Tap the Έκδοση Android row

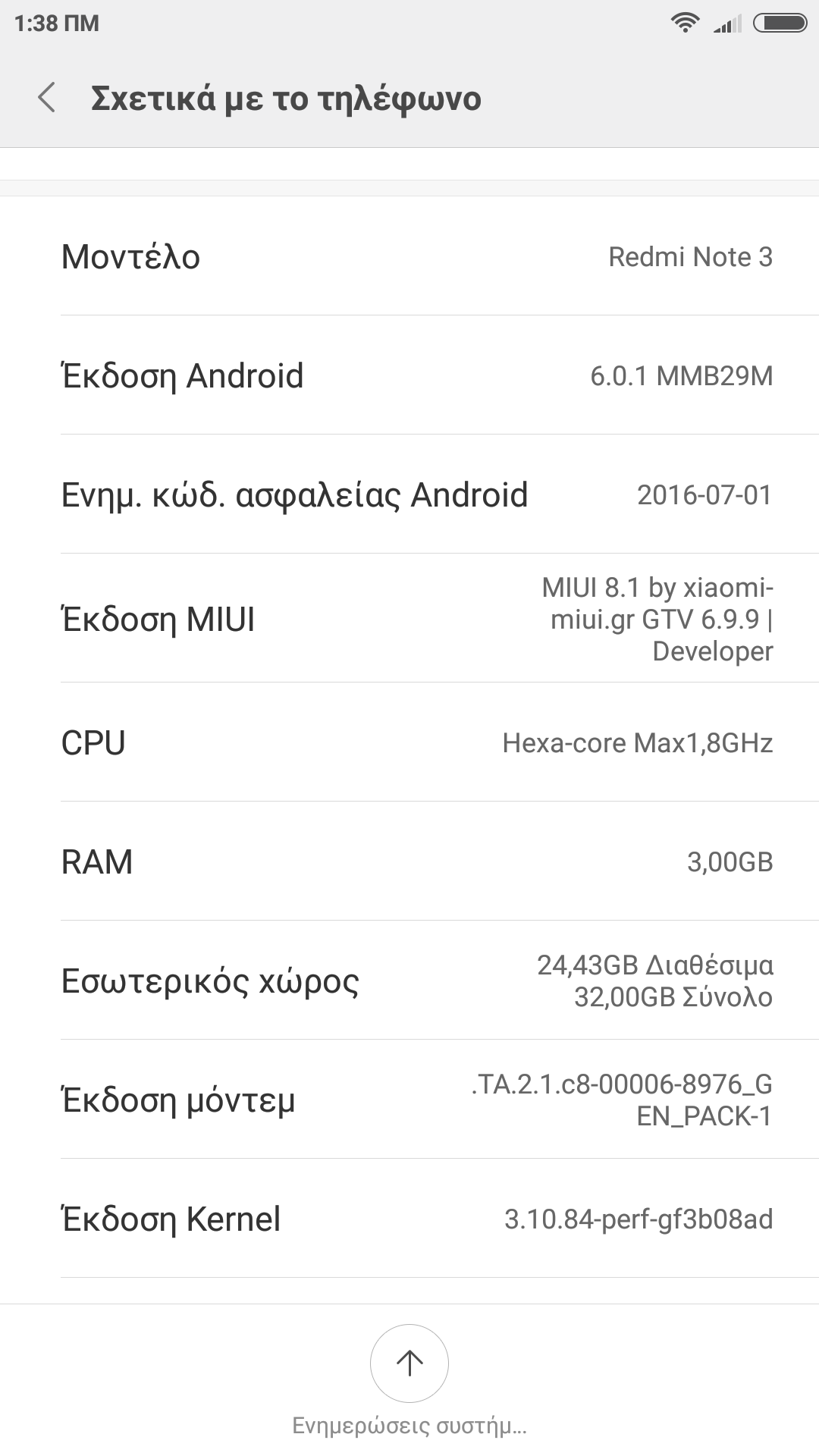(409, 375)
